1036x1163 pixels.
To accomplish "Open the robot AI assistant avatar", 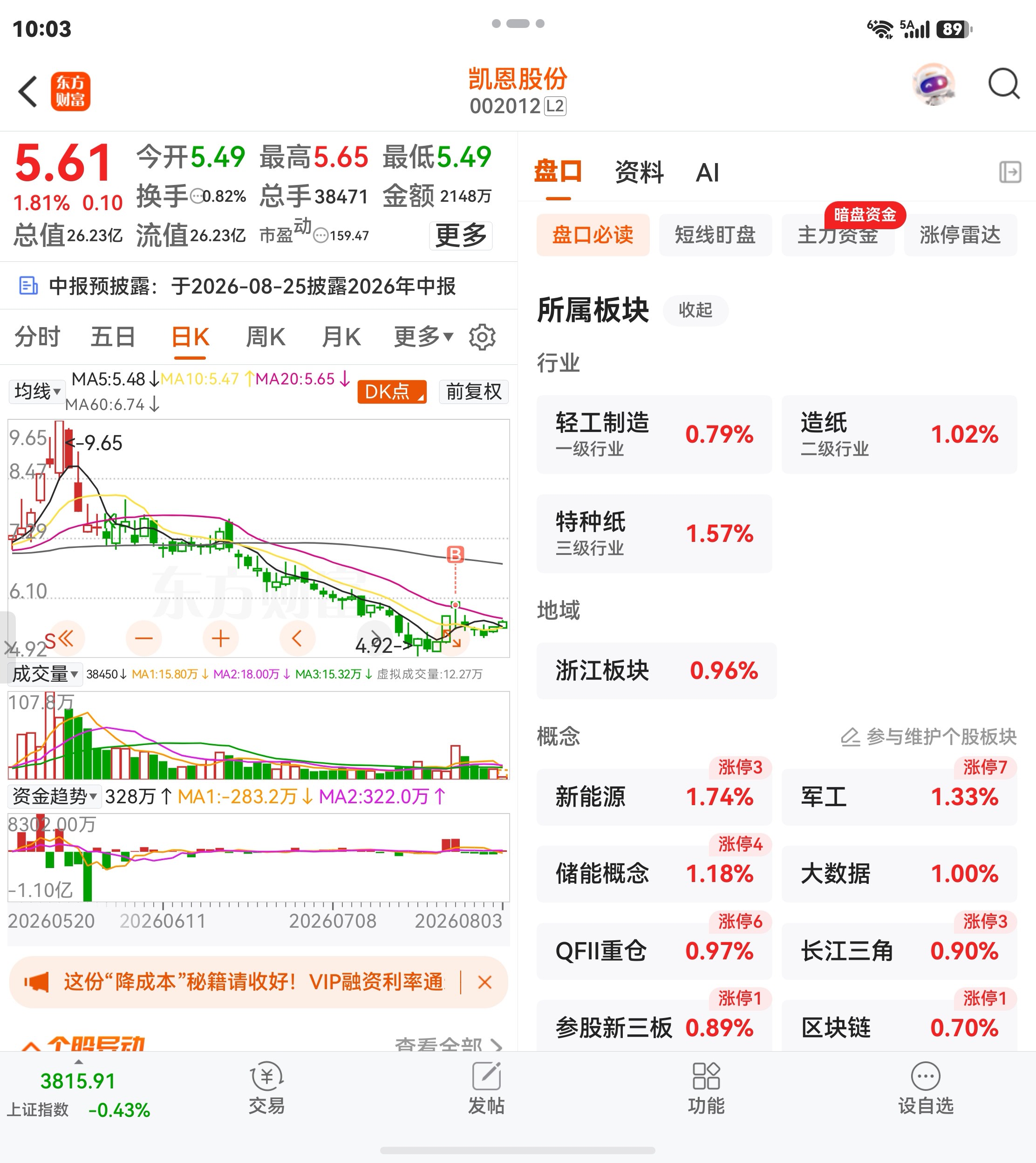I will [934, 84].
